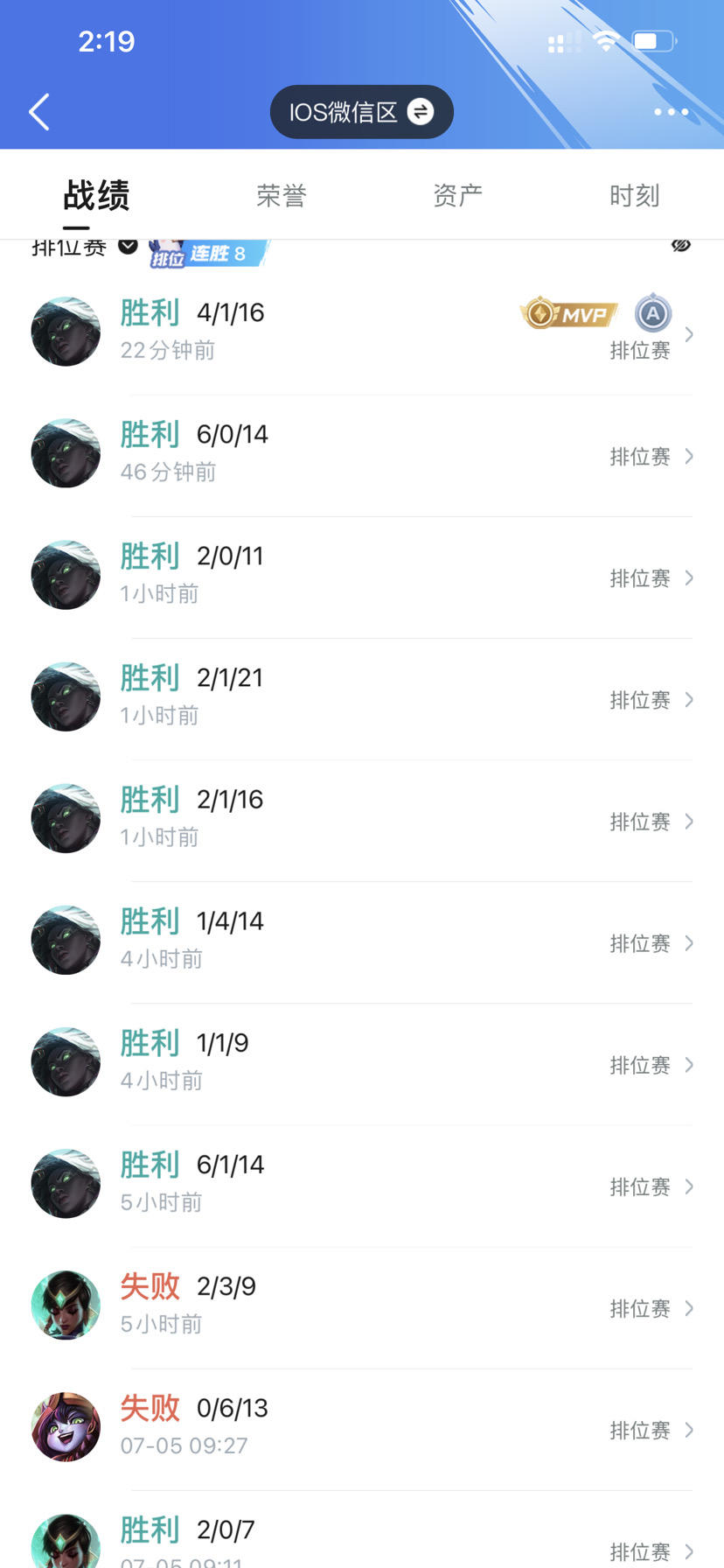Tap the IOS微信区 server switch button
Screen dimensions: 724x1568
(x=362, y=112)
